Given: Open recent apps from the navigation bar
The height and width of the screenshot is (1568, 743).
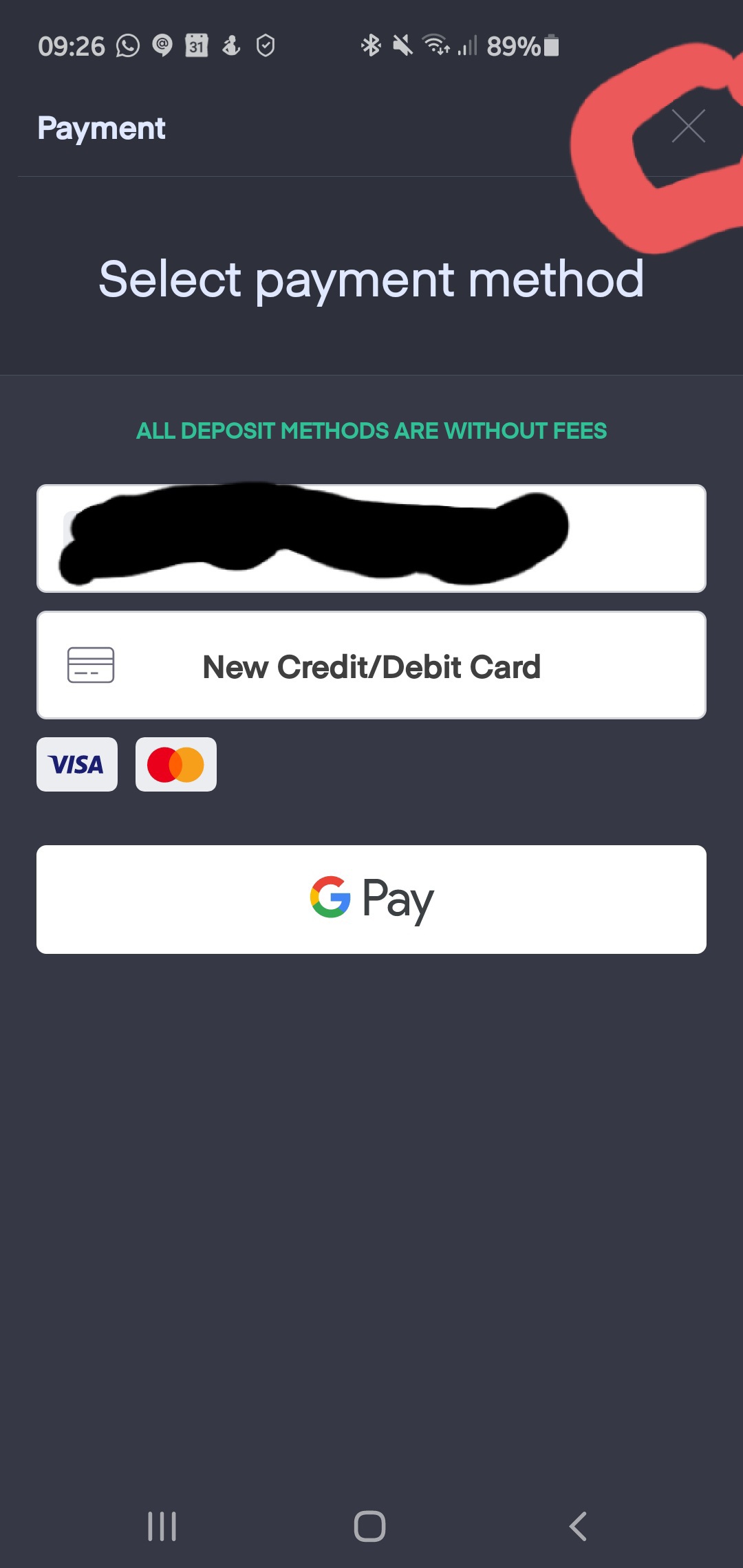Looking at the screenshot, I should click(x=162, y=1526).
